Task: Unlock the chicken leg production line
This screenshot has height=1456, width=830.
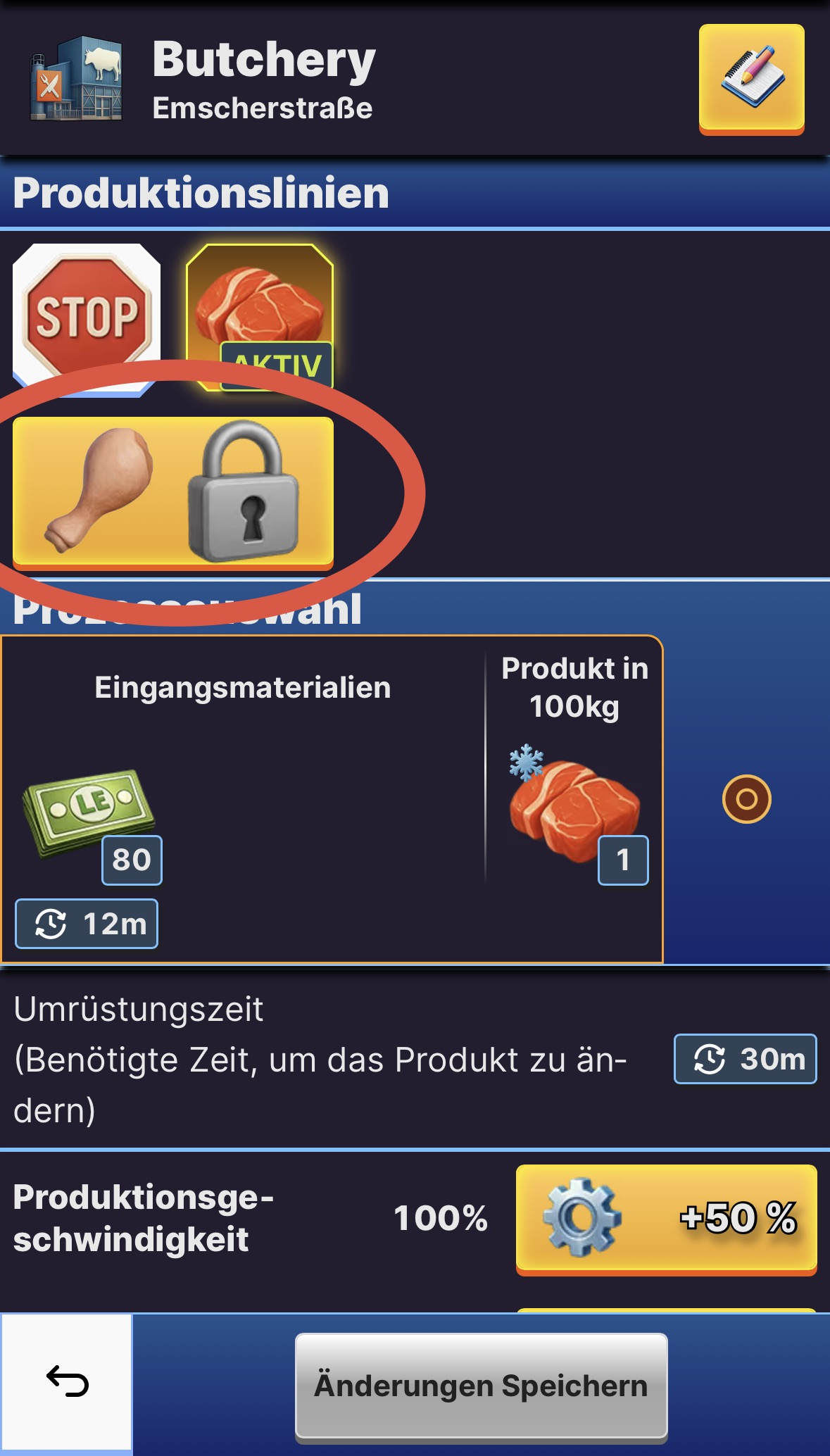Action: (173, 491)
